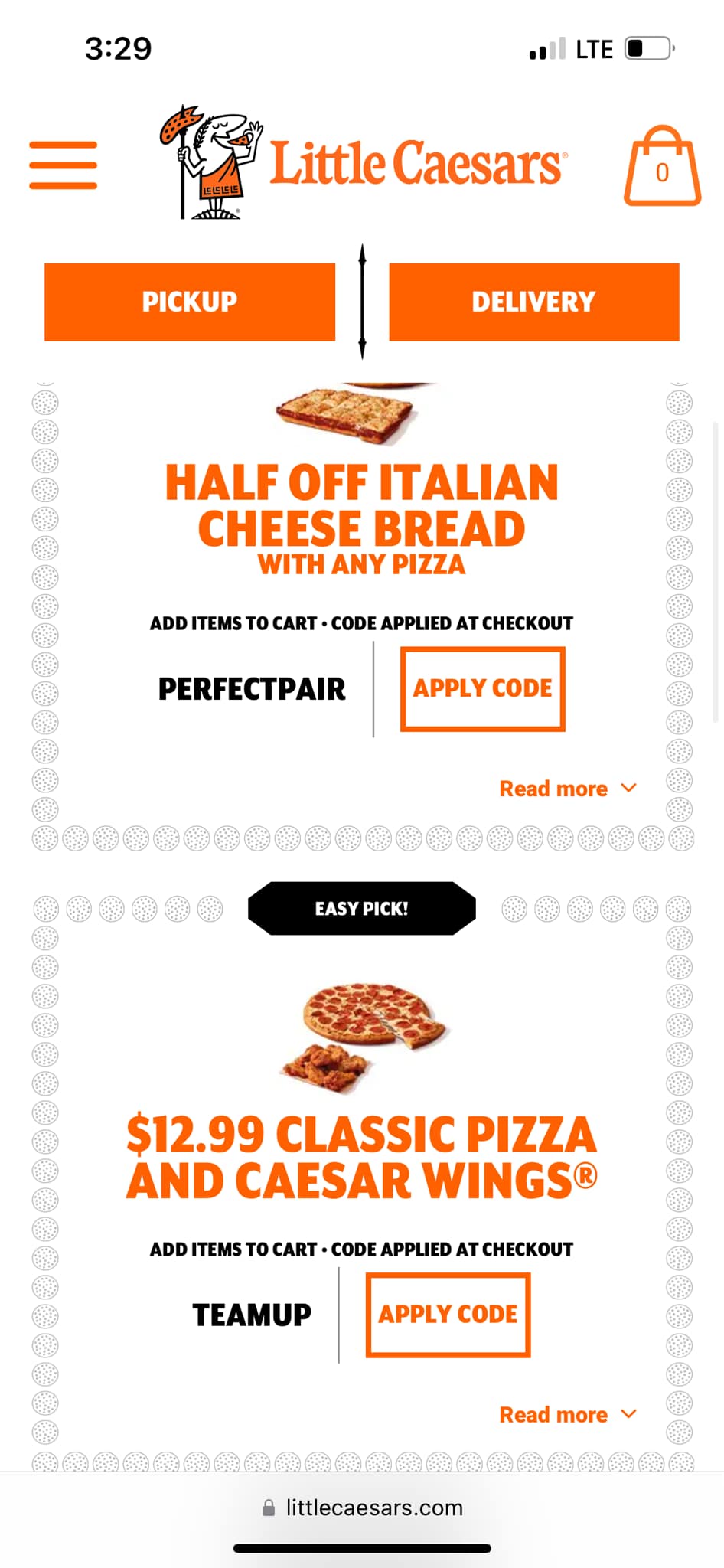Tap the battery indicator
Image resolution: width=724 pixels, height=1568 pixels.
[x=647, y=48]
